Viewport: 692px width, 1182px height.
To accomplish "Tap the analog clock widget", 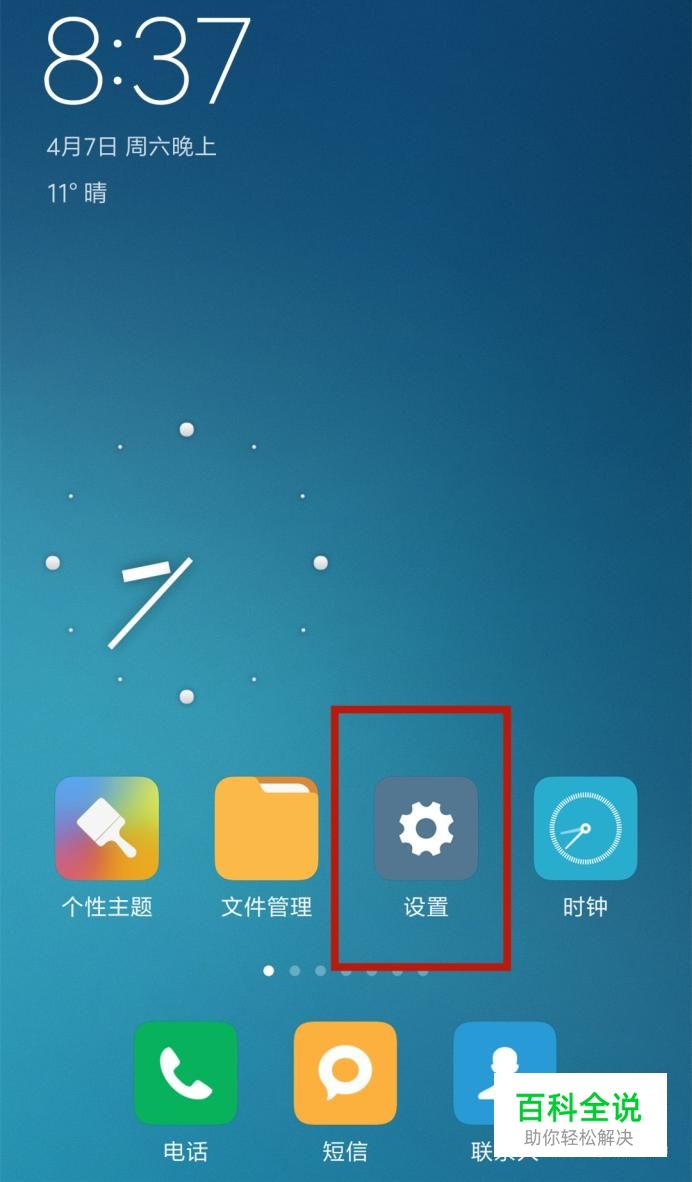I will point(186,563).
